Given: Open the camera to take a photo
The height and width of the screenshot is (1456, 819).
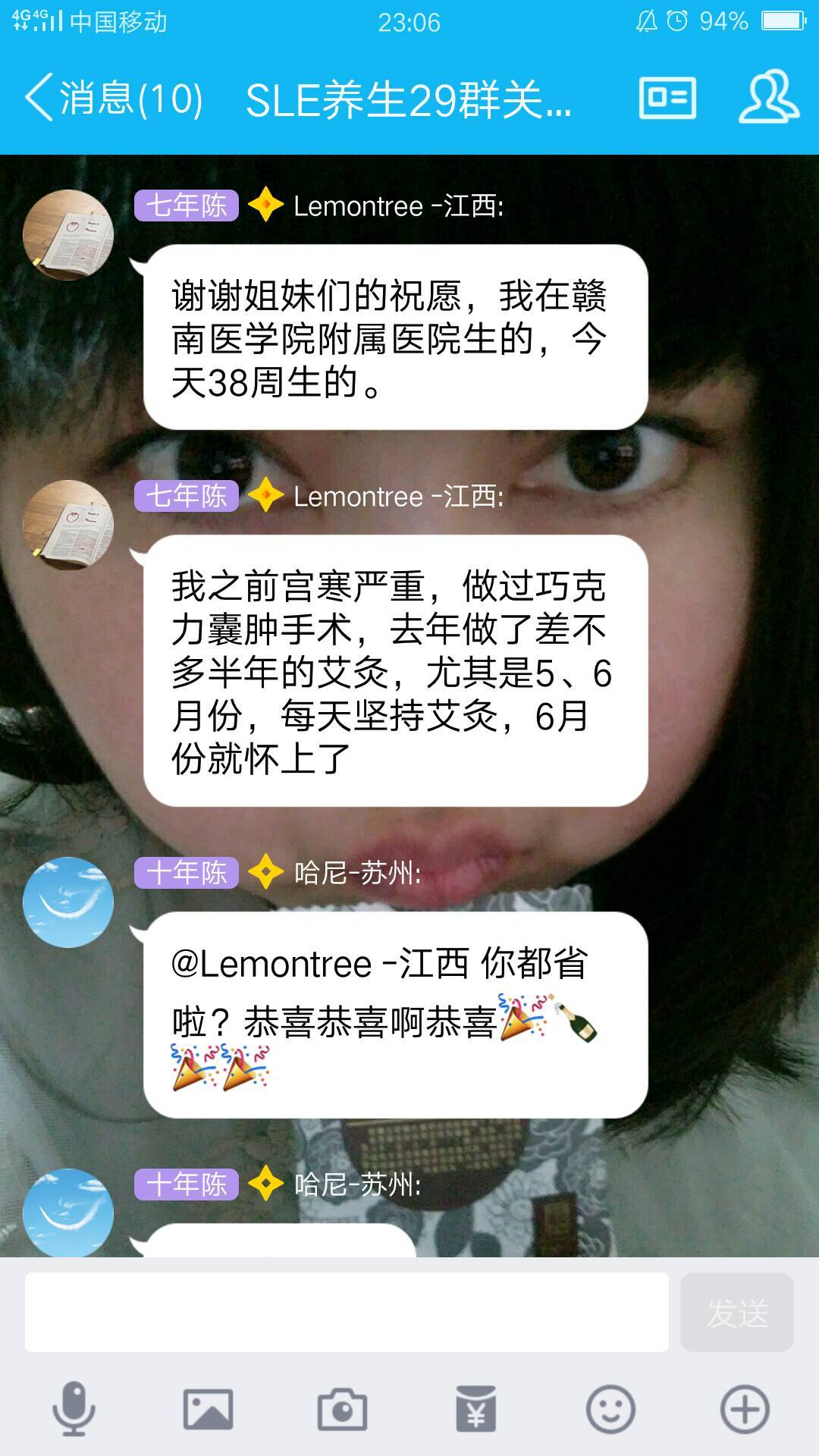Looking at the screenshot, I should [x=342, y=1409].
